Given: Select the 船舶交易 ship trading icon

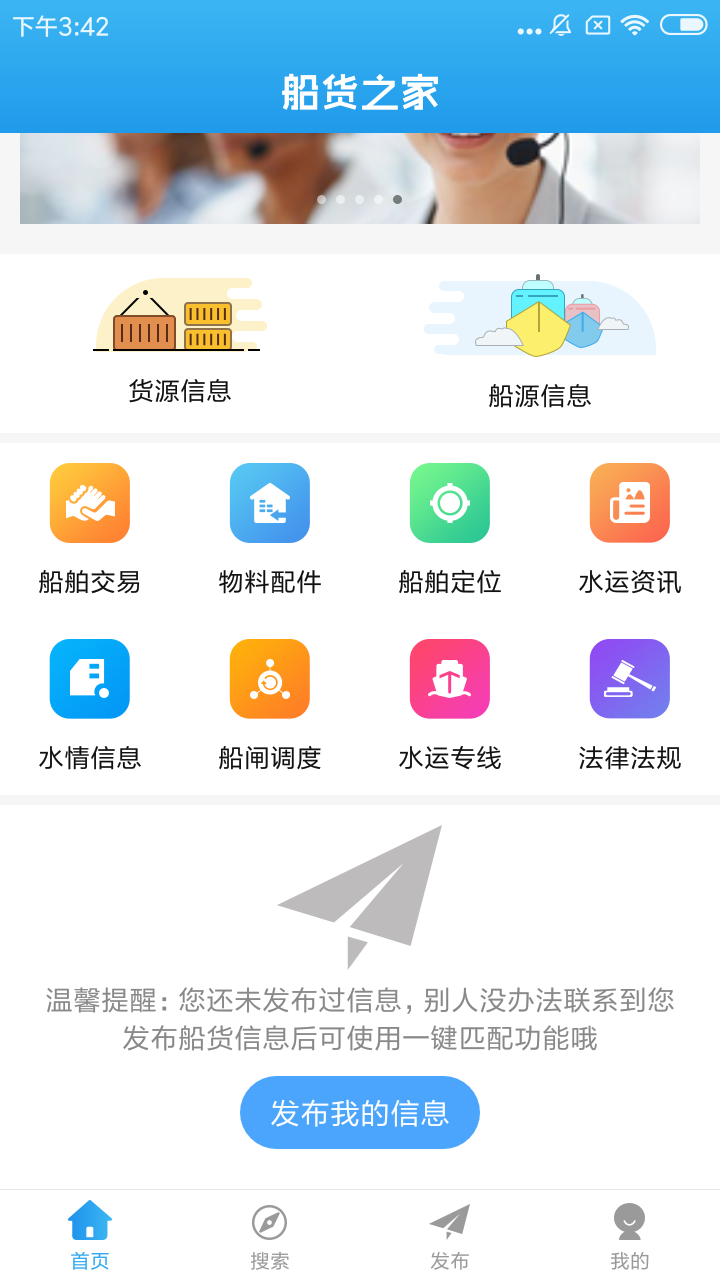Looking at the screenshot, I should (89, 503).
